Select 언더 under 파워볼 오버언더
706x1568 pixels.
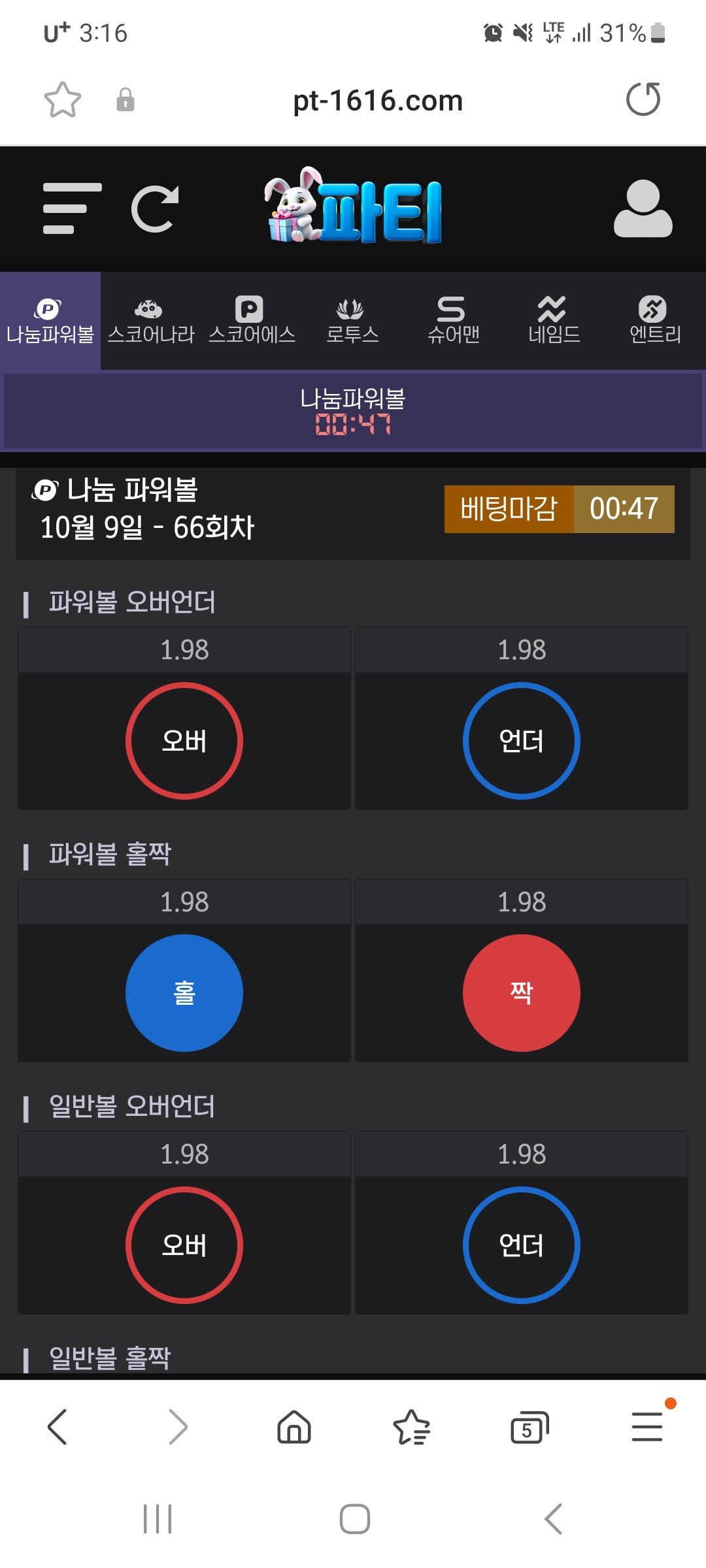(522, 741)
